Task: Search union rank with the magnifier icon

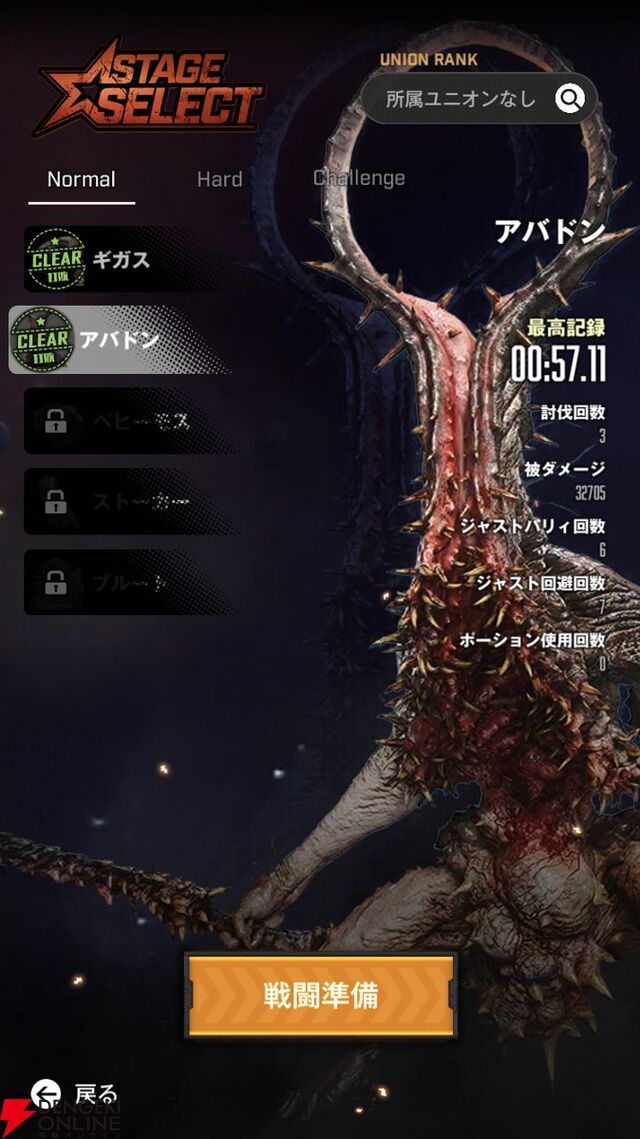Action: (570, 98)
